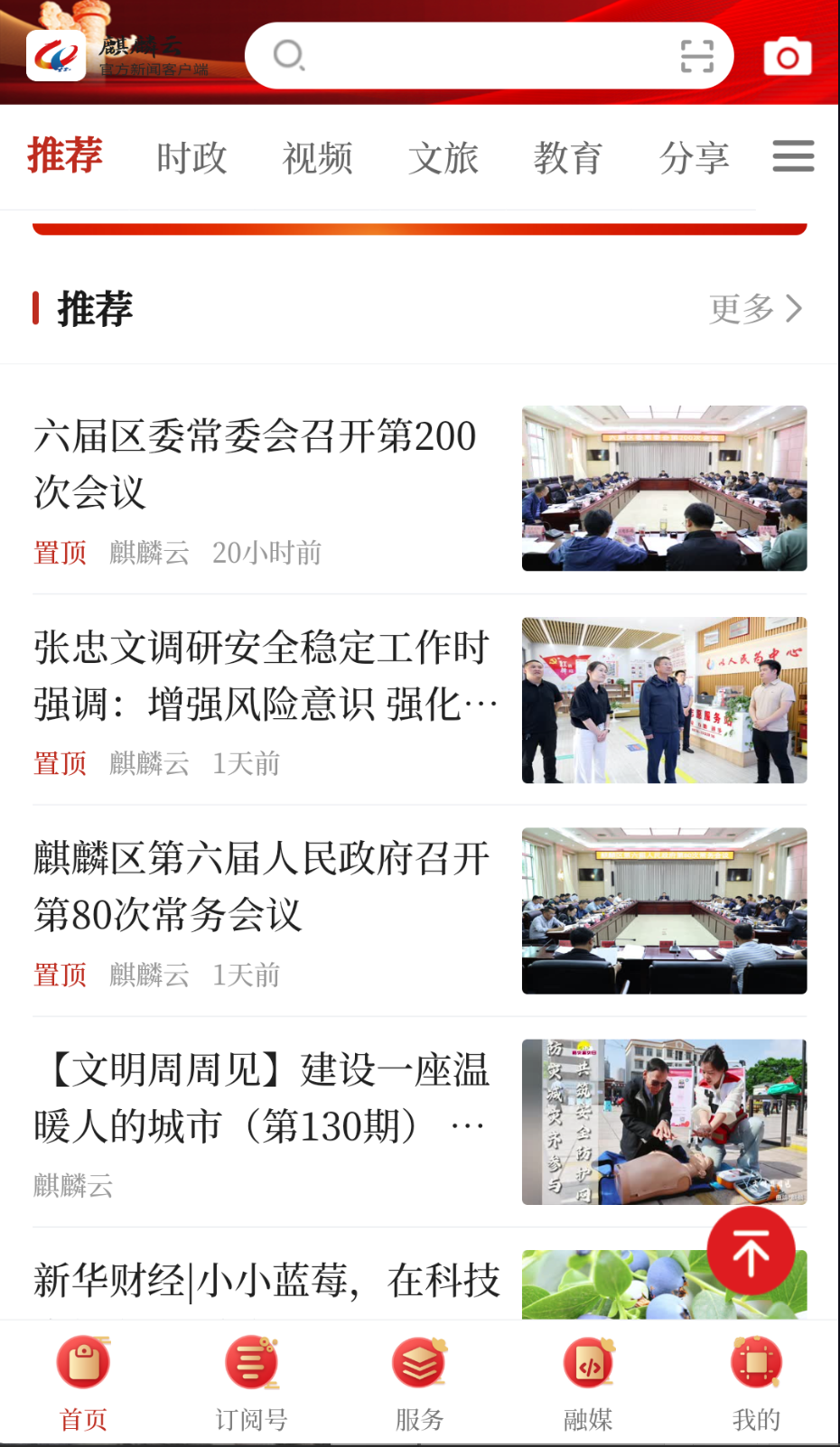Open the 订阅号 subscription icon in bottom navigation
This screenshot has width=840, height=1447.
point(250,1362)
